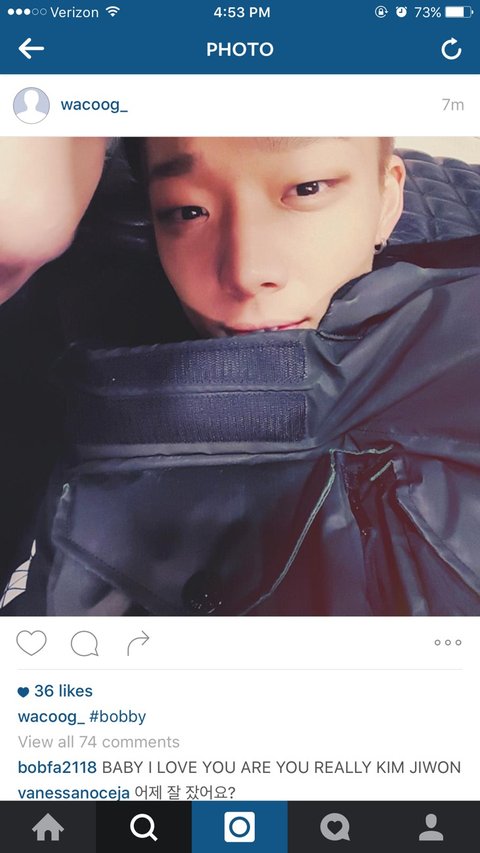The width and height of the screenshot is (480, 853).
Task: View the 36 likes list
Action: (x=55, y=691)
